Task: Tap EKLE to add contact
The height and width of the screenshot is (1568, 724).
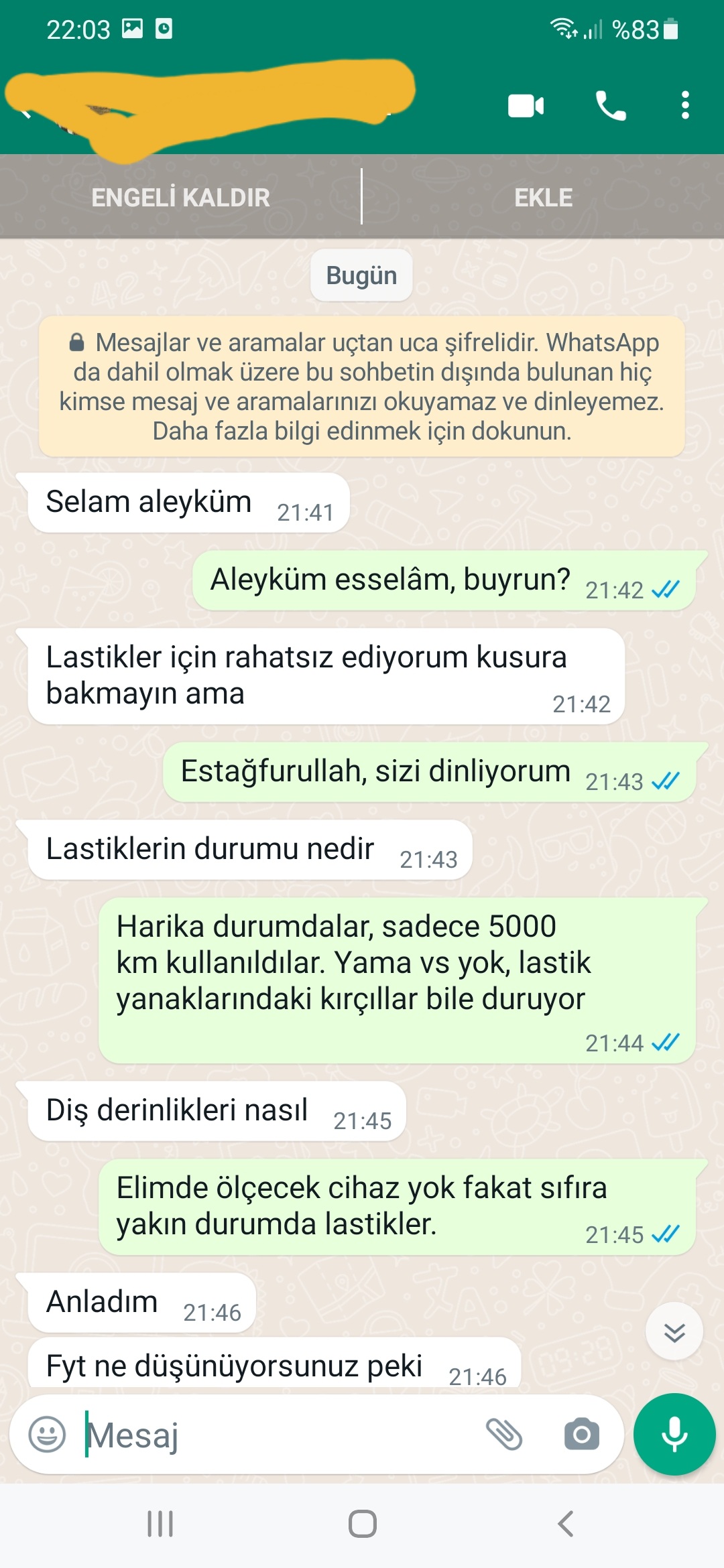Action: pyautogui.click(x=543, y=198)
